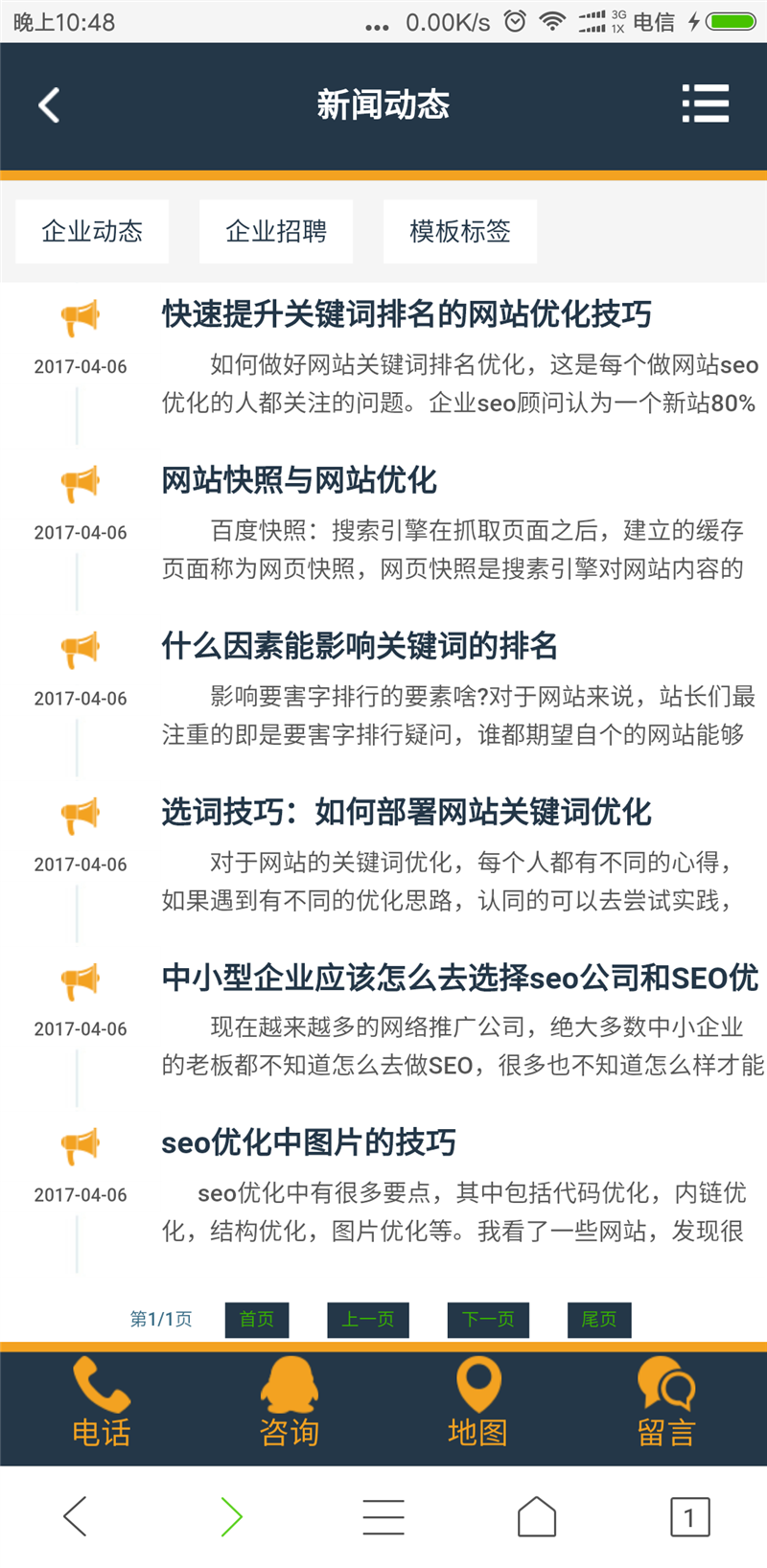This screenshot has height=1568, width=767.
Task: Select the 企业招聘 category
Action: tap(276, 231)
